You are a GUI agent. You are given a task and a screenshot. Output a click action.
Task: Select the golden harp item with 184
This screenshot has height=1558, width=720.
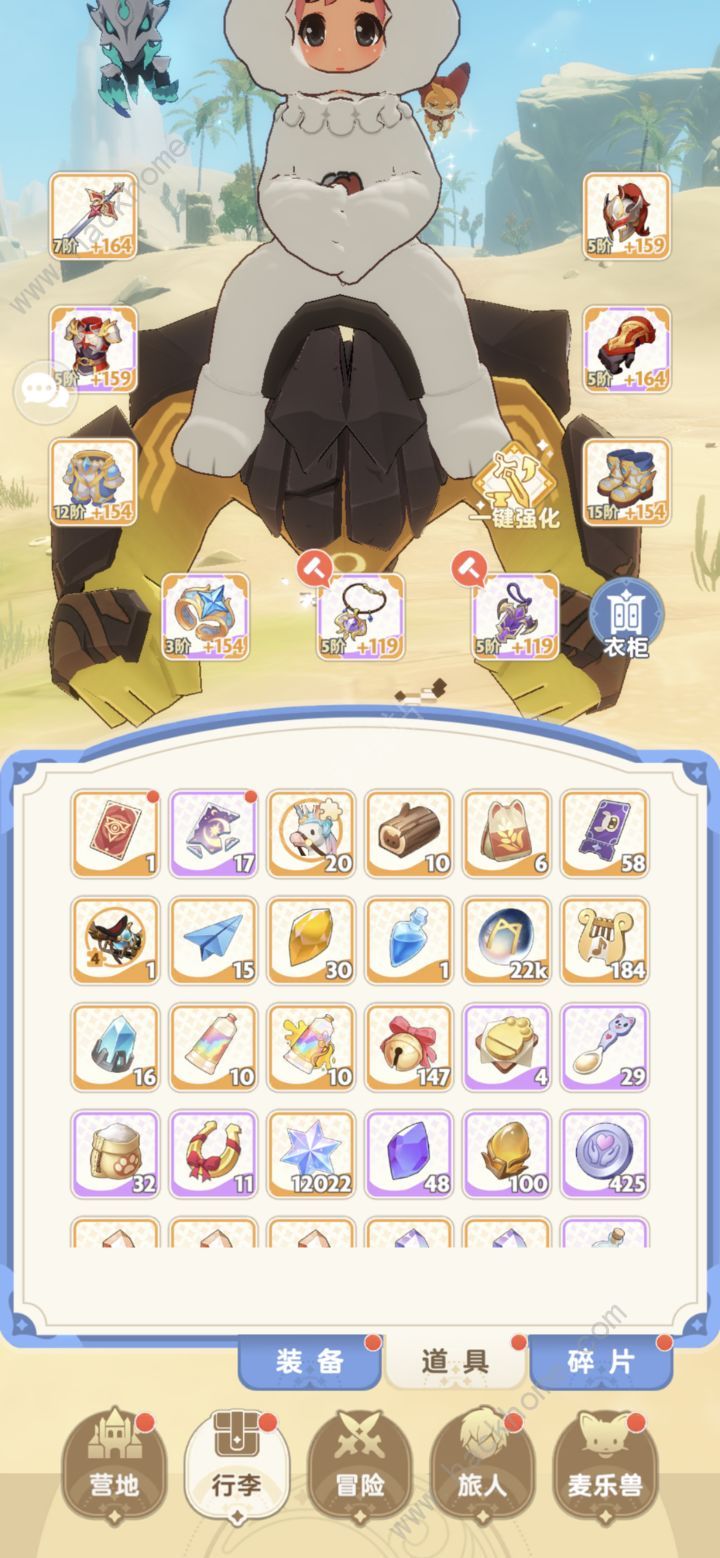605,940
